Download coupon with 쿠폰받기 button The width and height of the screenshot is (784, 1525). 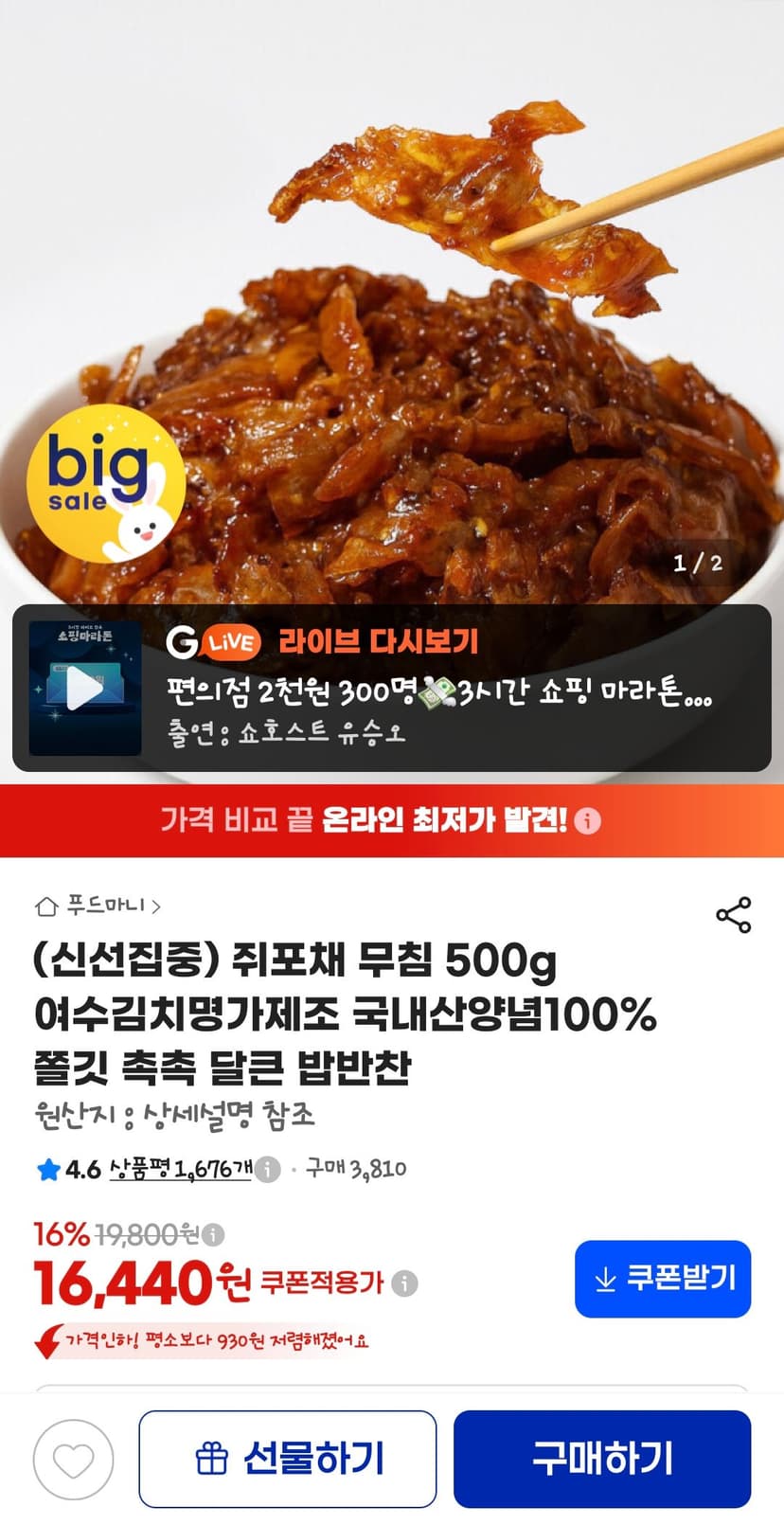click(663, 1279)
